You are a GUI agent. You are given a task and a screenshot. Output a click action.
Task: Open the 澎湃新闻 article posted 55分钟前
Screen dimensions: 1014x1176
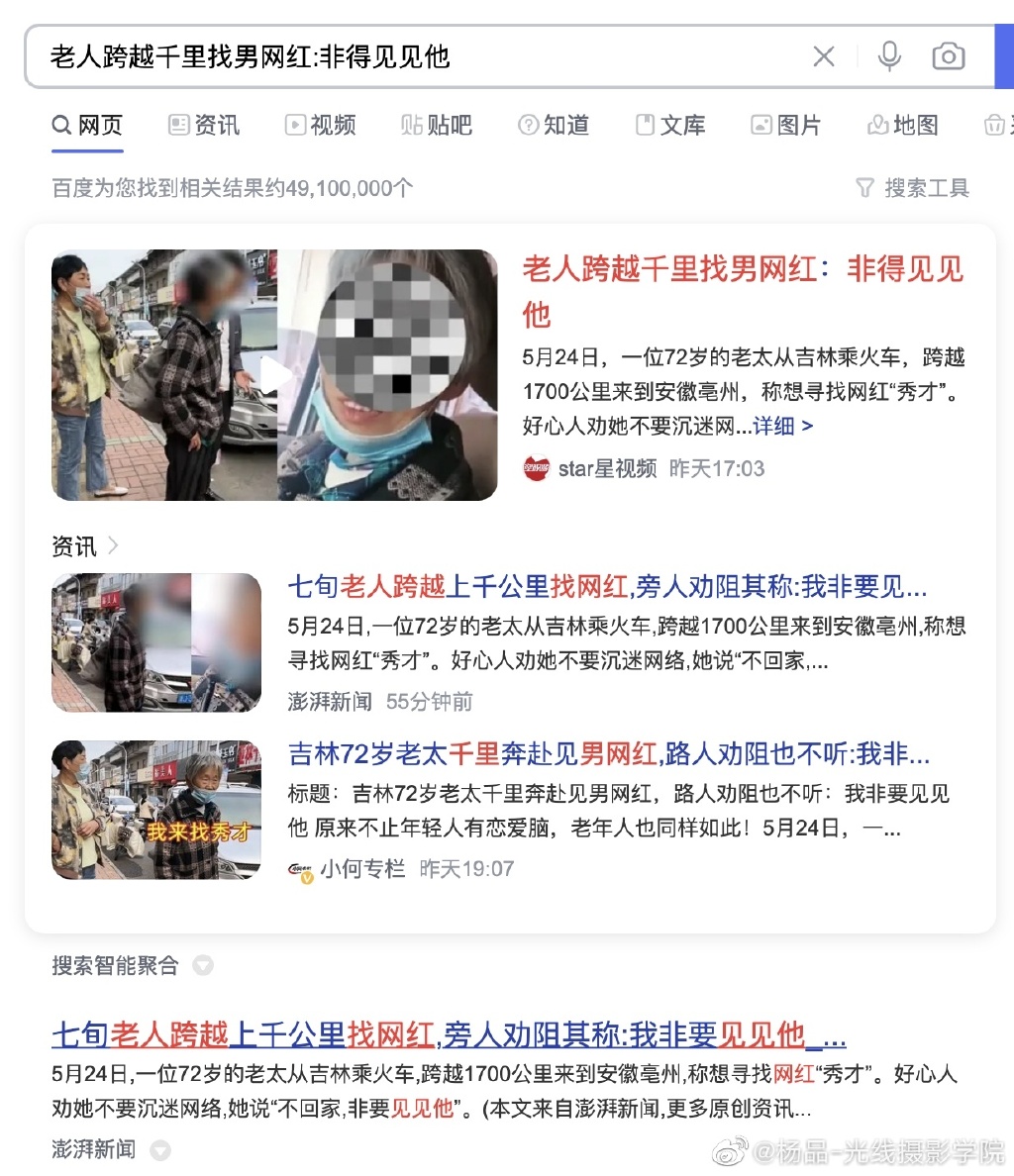tap(606, 587)
